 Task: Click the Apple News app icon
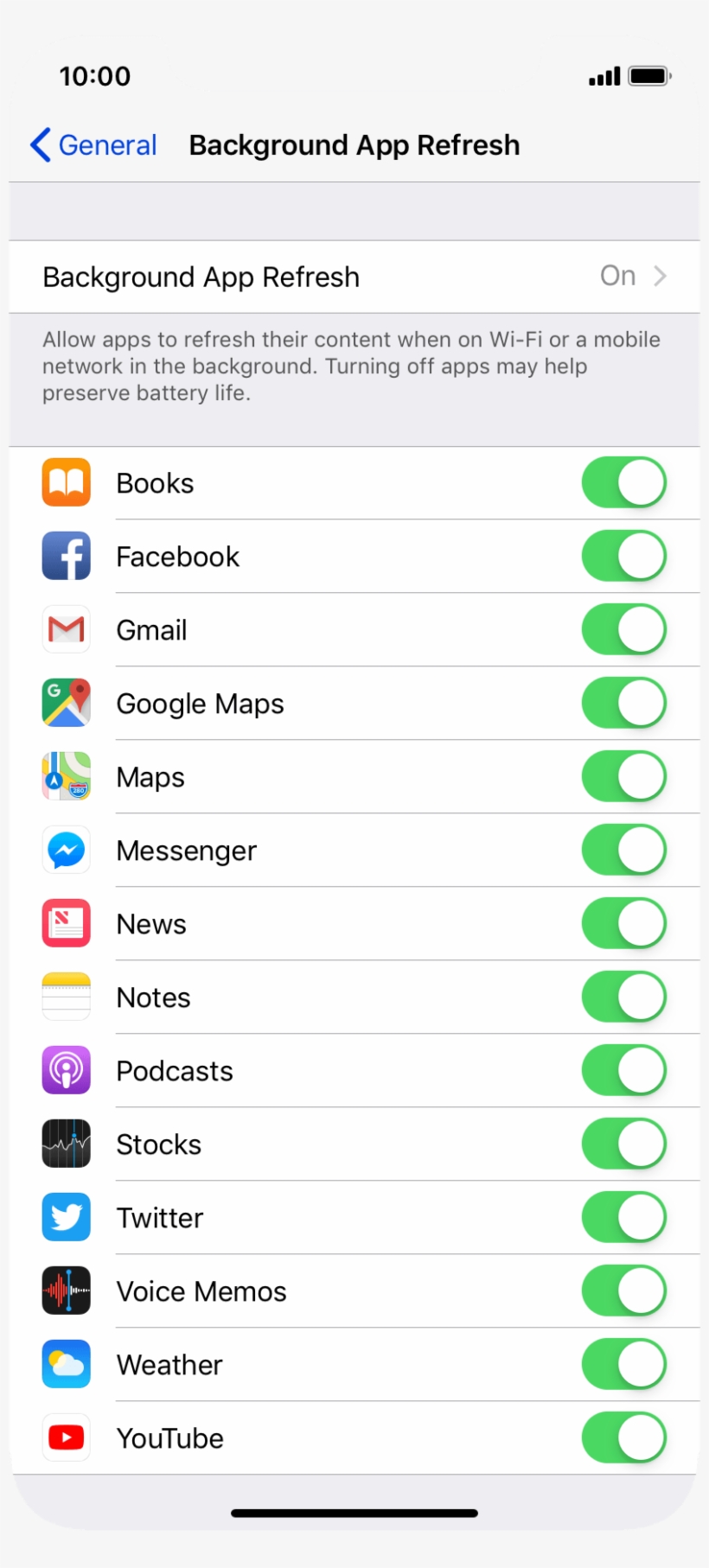[66, 923]
